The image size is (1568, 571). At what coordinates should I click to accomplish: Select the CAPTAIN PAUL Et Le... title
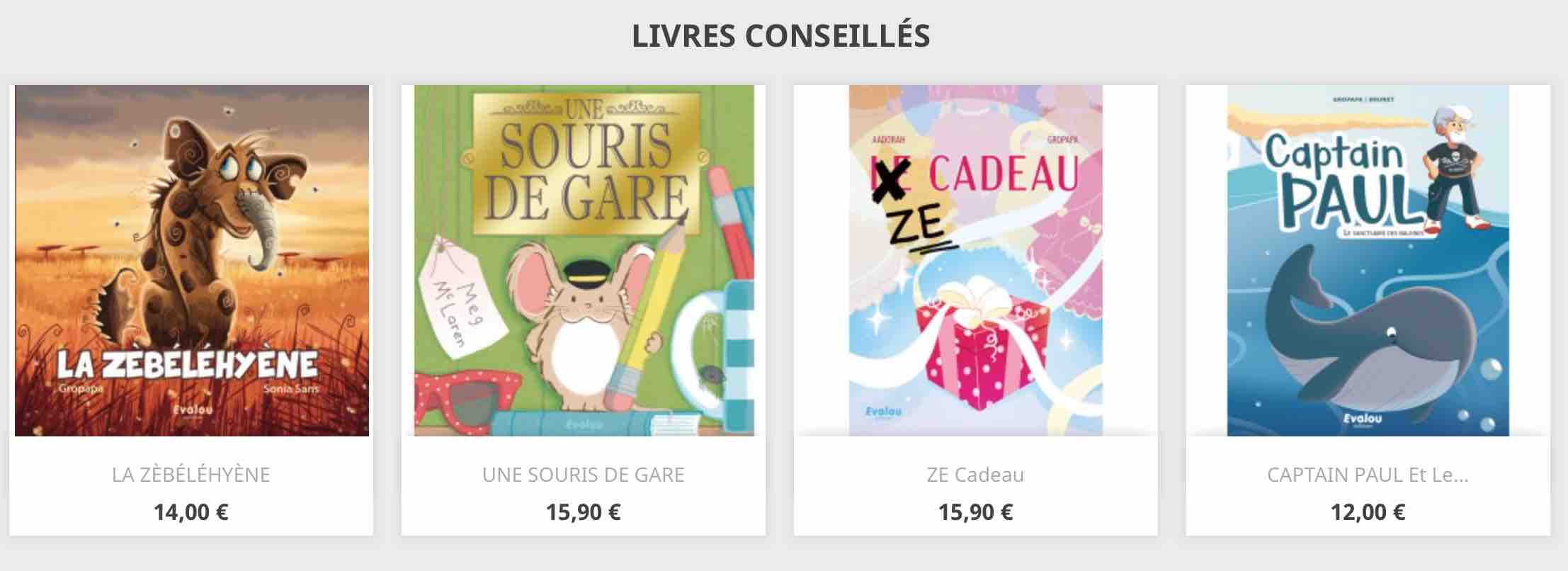click(1368, 475)
